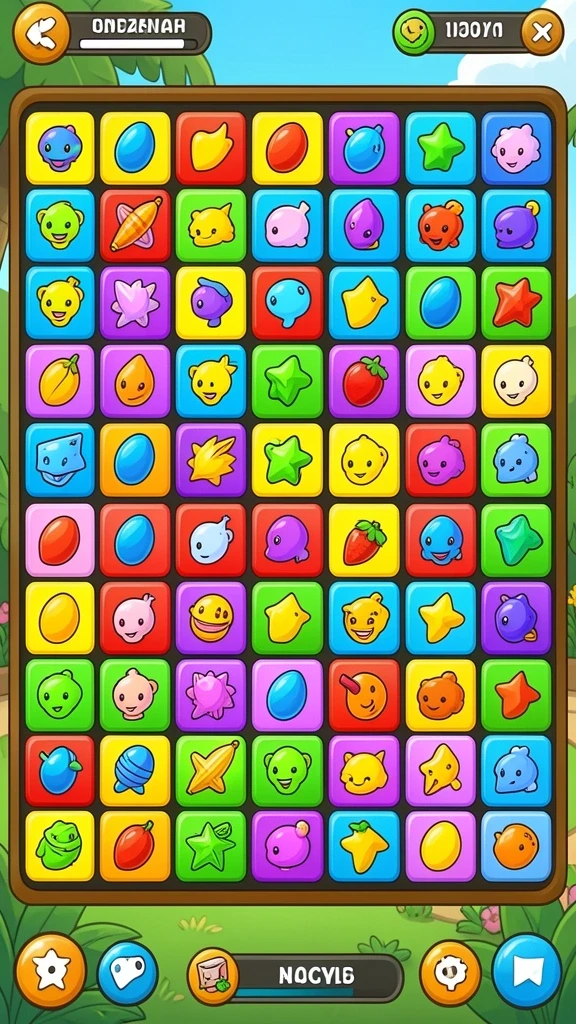Viewport: 576px width, 1024px height.
Task: Tap the red egg on the pink tile
Action: point(60,540)
